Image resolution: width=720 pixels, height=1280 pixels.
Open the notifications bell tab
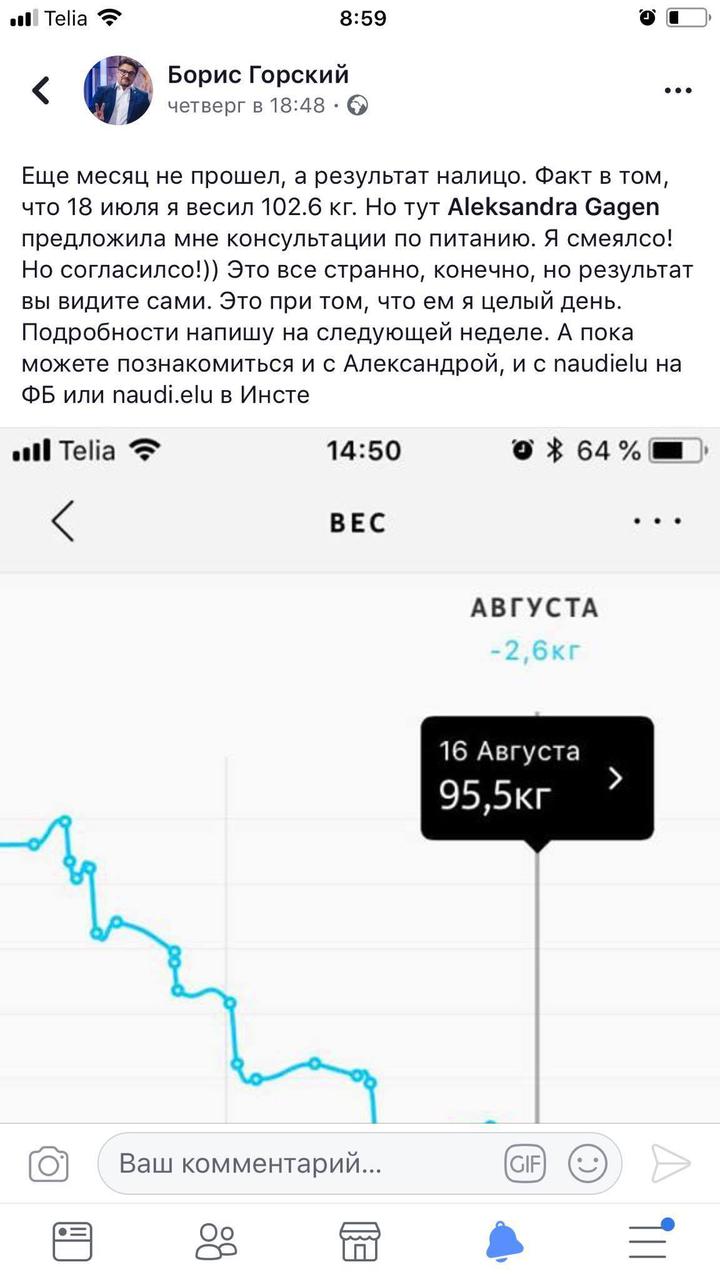click(504, 1241)
